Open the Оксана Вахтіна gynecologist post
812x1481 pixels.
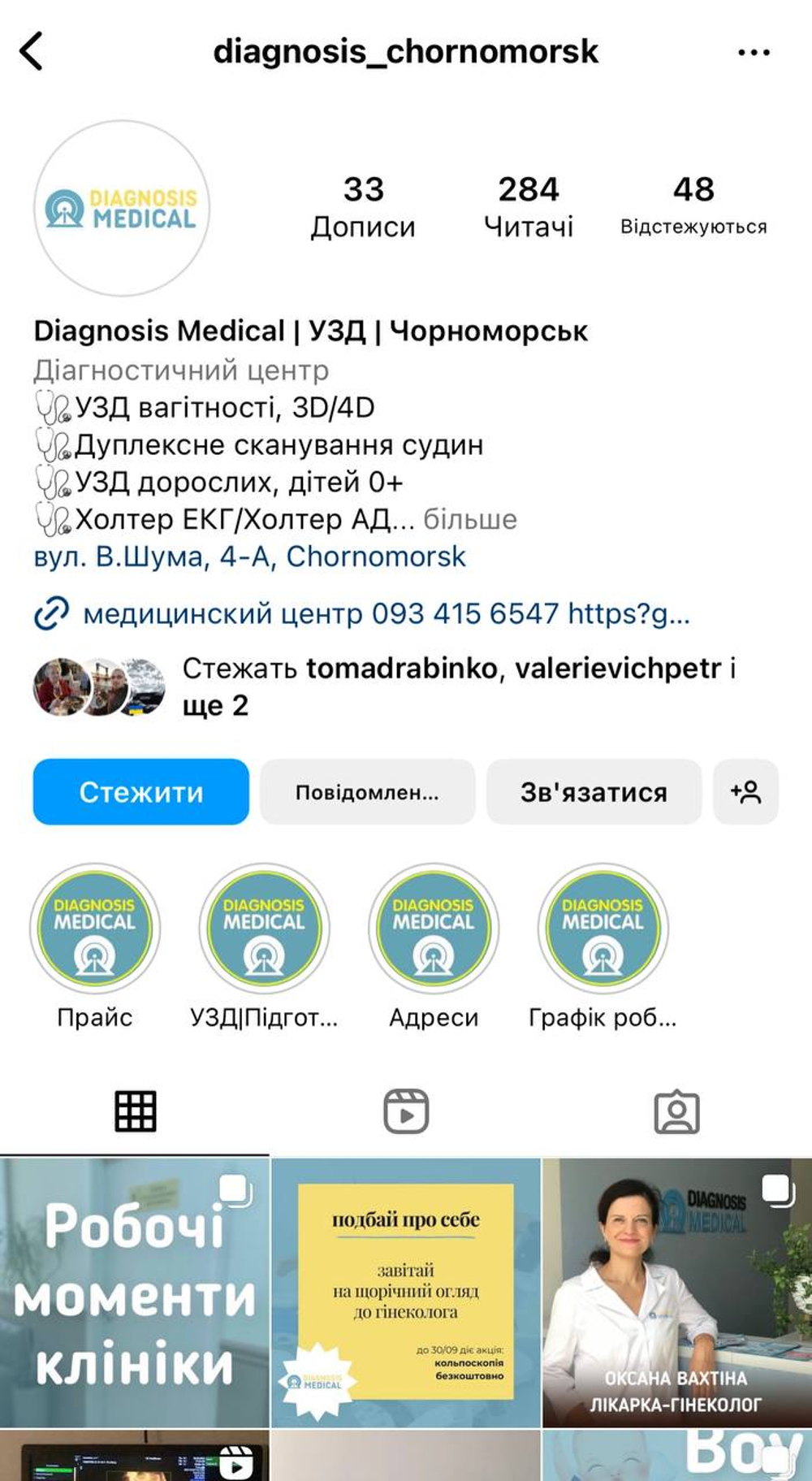coord(676,1292)
